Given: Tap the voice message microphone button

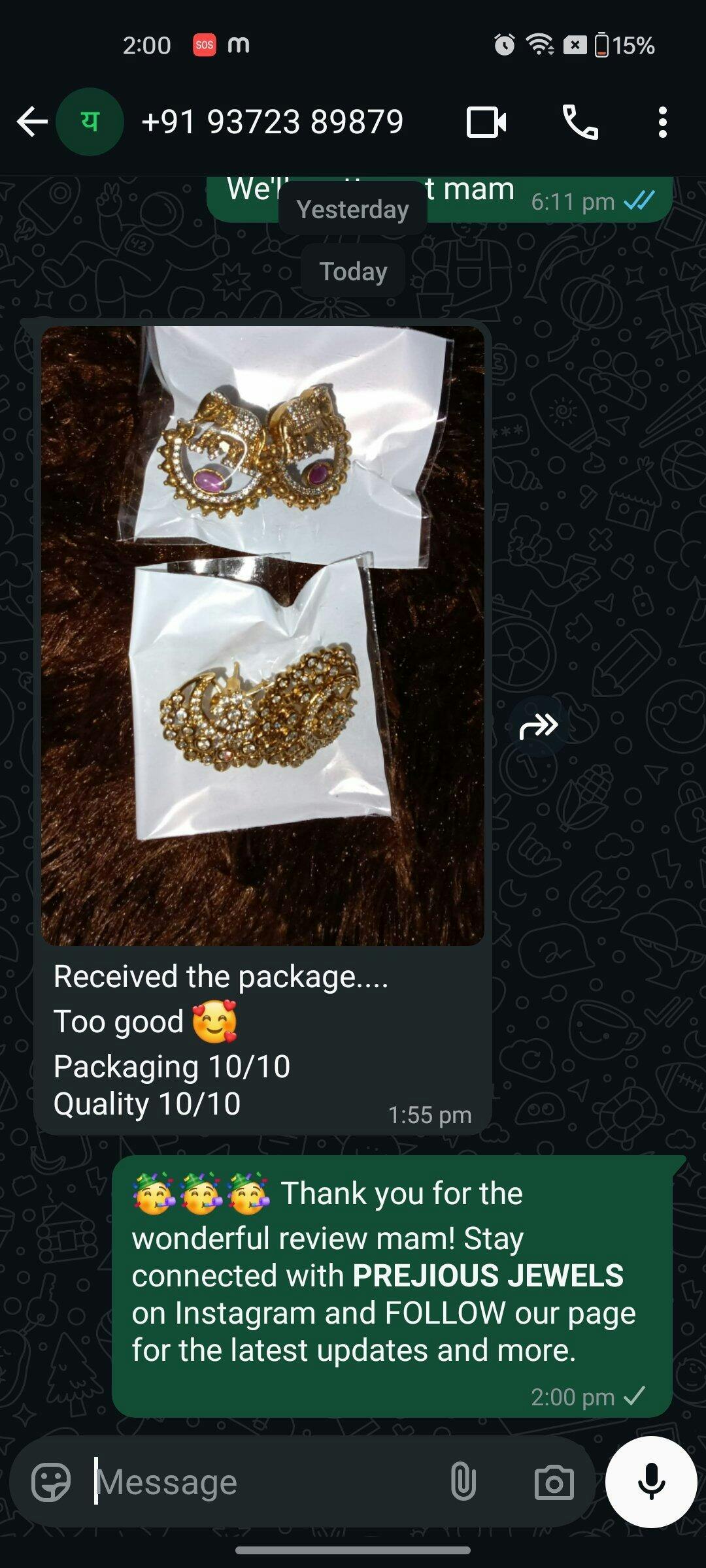Looking at the screenshot, I should coord(651,1482).
